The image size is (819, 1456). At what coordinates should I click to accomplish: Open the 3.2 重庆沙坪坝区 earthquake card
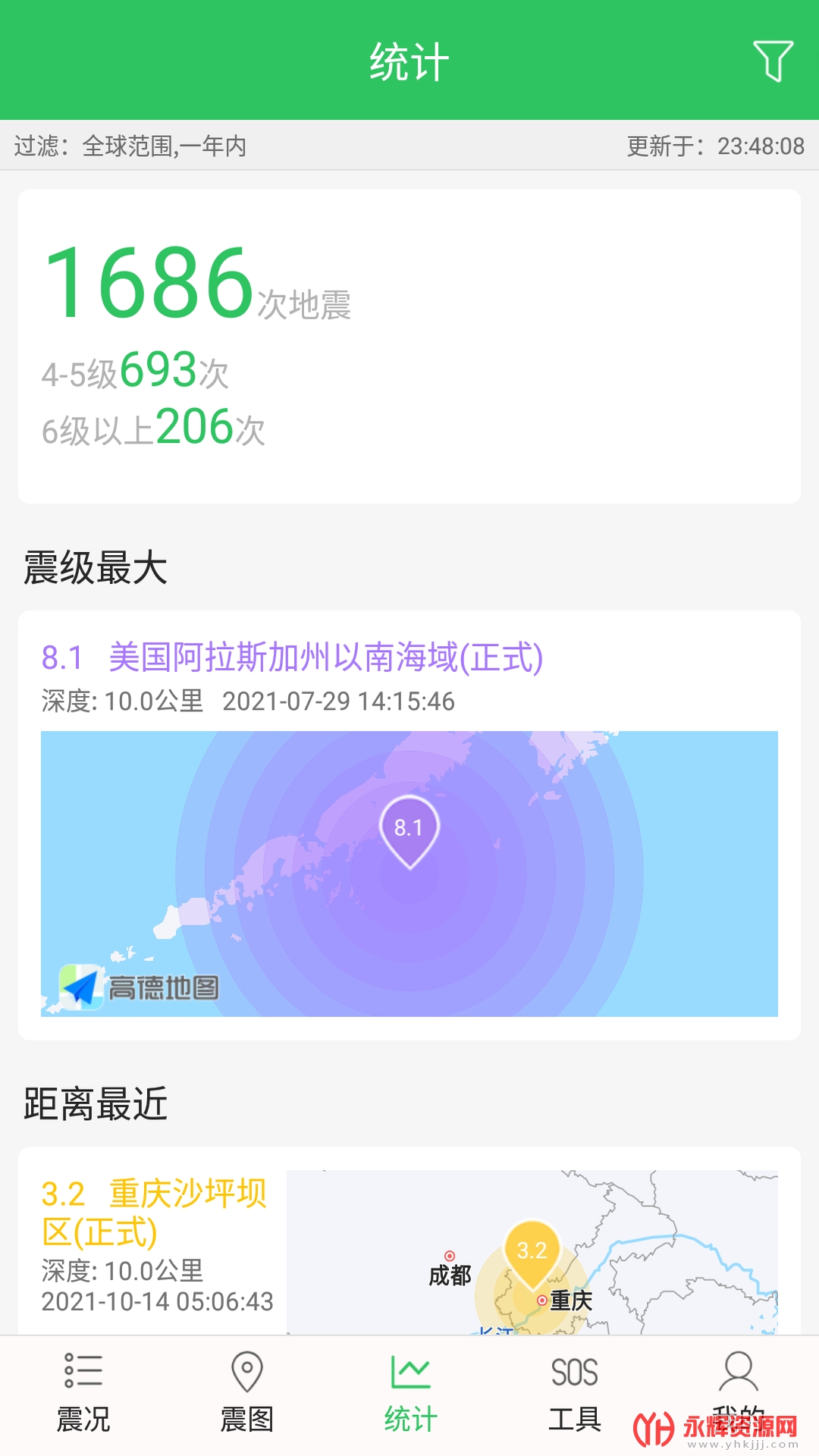(409, 1241)
